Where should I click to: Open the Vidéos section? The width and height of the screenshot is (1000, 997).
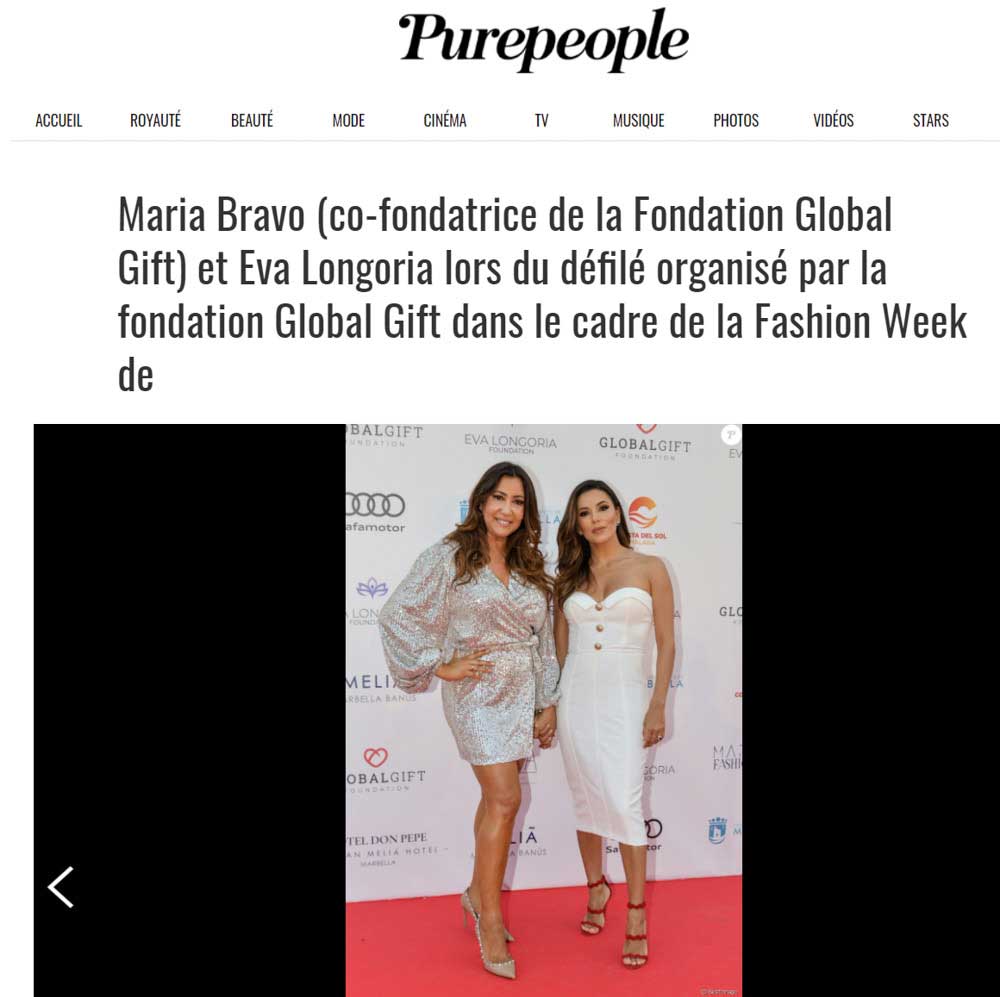click(x=833, y=121)
